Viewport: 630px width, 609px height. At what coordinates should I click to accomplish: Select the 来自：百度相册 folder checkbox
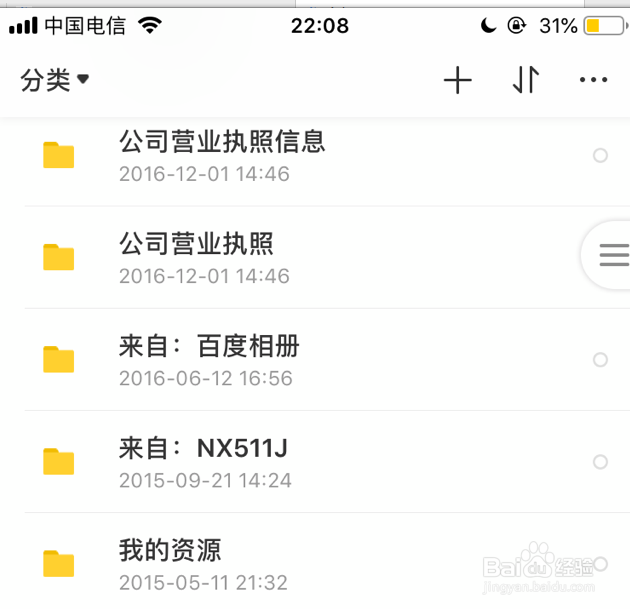coord(600,359)
